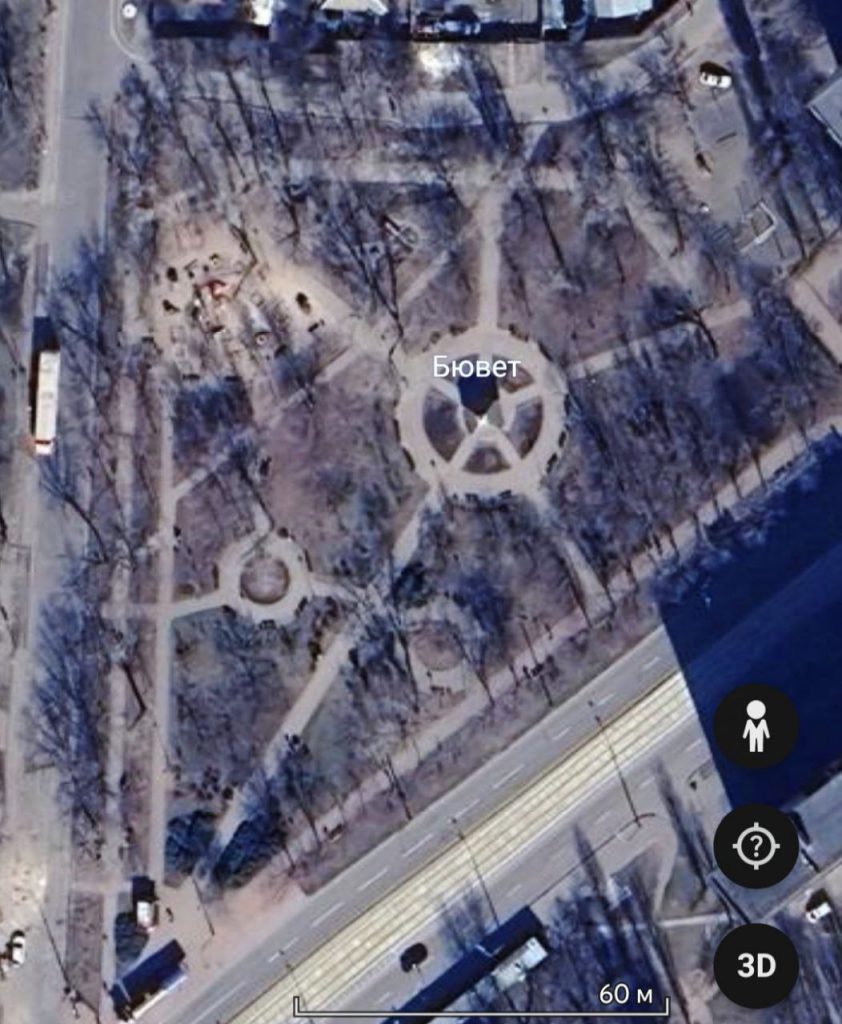Open Street View with the pegman button

(x=755, y=726)
